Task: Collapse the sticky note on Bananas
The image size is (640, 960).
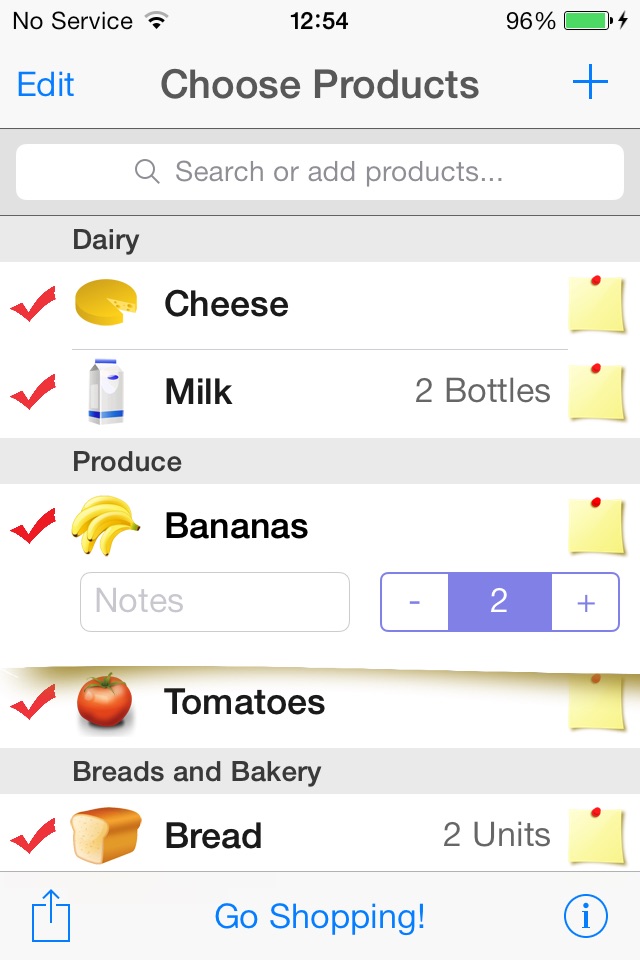Action: pyautogui.click(x=597, y=526)
